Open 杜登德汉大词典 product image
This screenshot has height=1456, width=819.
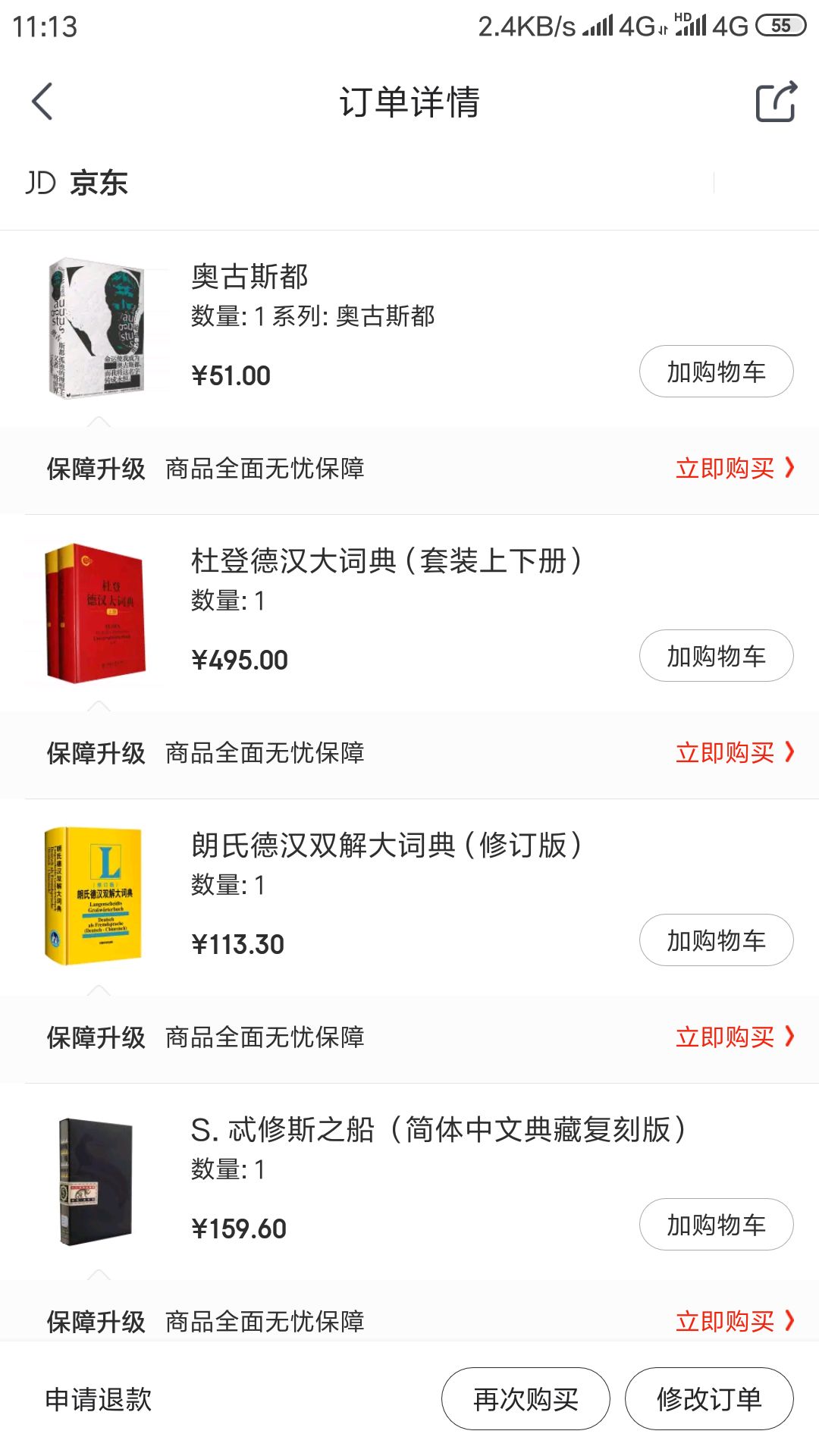(x=96, y=613)
